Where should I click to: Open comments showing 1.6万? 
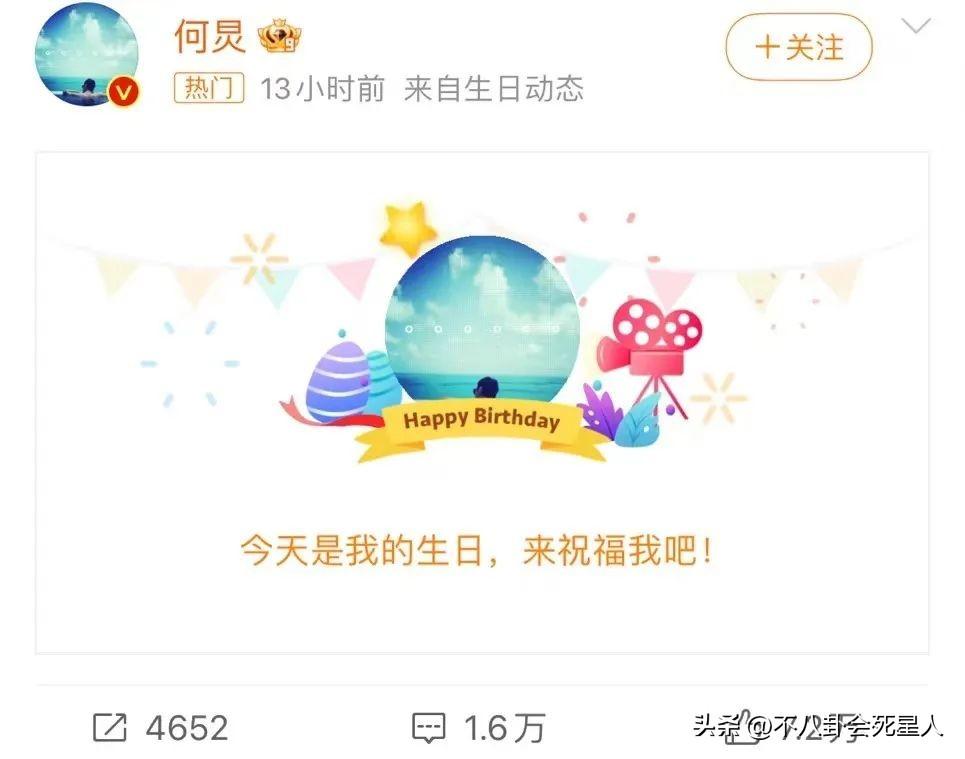(479, 727)
